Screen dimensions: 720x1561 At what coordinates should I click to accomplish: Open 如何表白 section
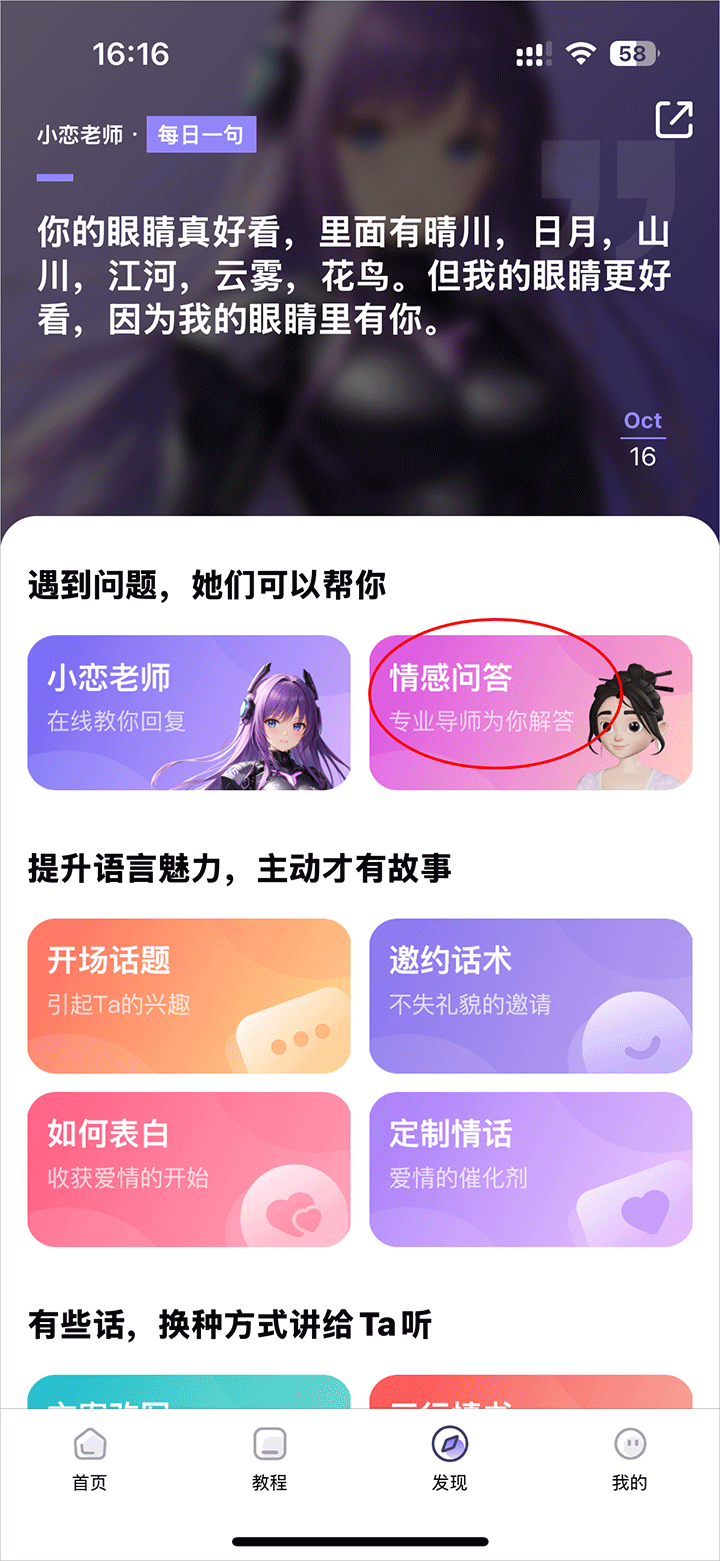189,1169
